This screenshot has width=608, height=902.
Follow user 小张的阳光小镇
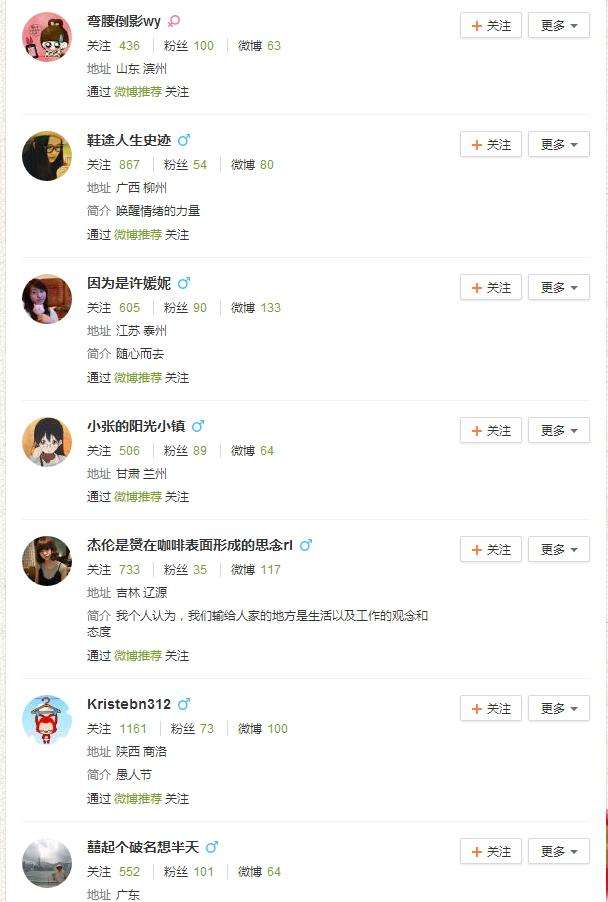pyautogui.click(x=490, y=431)
